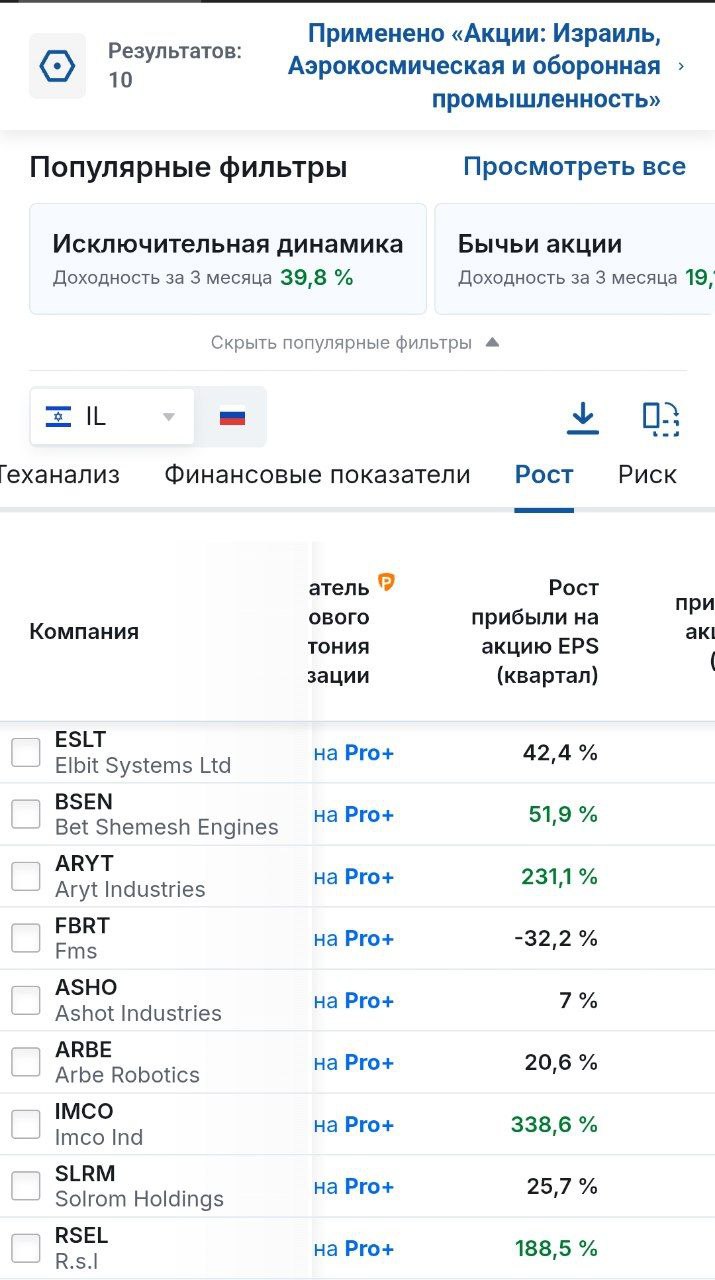The image size is (715, 1280).
Task: Tap «Просмотреть все» popular filters
Action: tap(574, 167)
